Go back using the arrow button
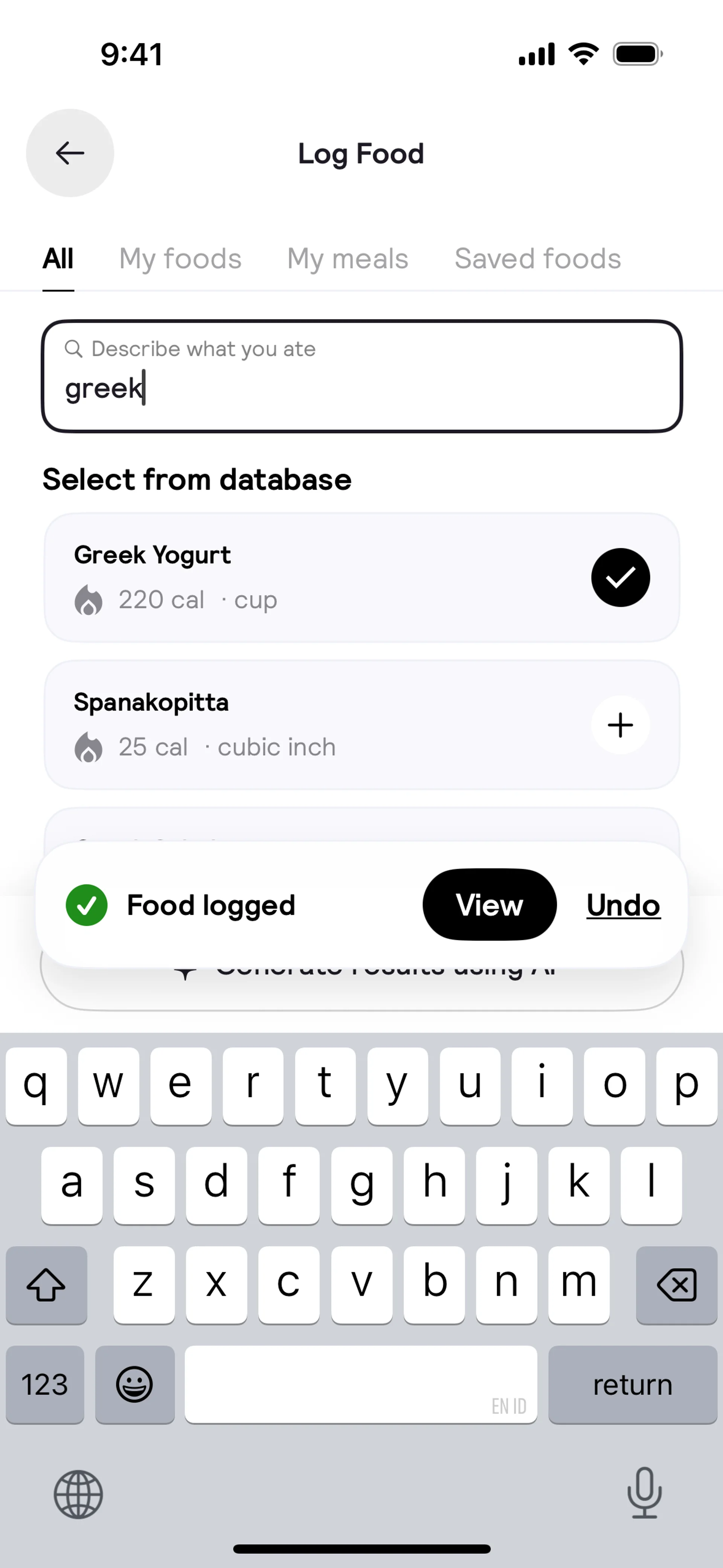 (70, 153)
